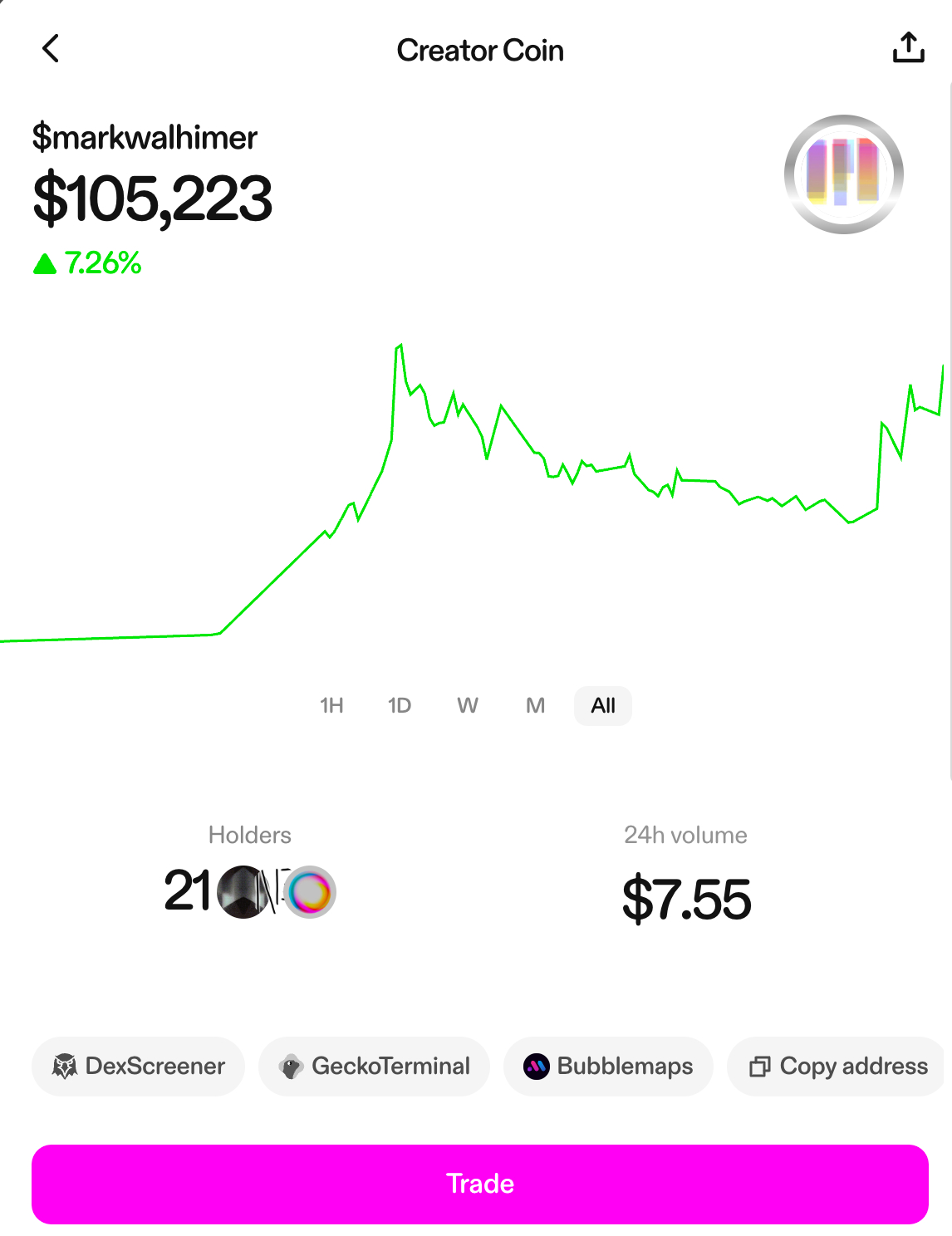
Task: View the list of 21 holders
Action: (x=250, y=891)
